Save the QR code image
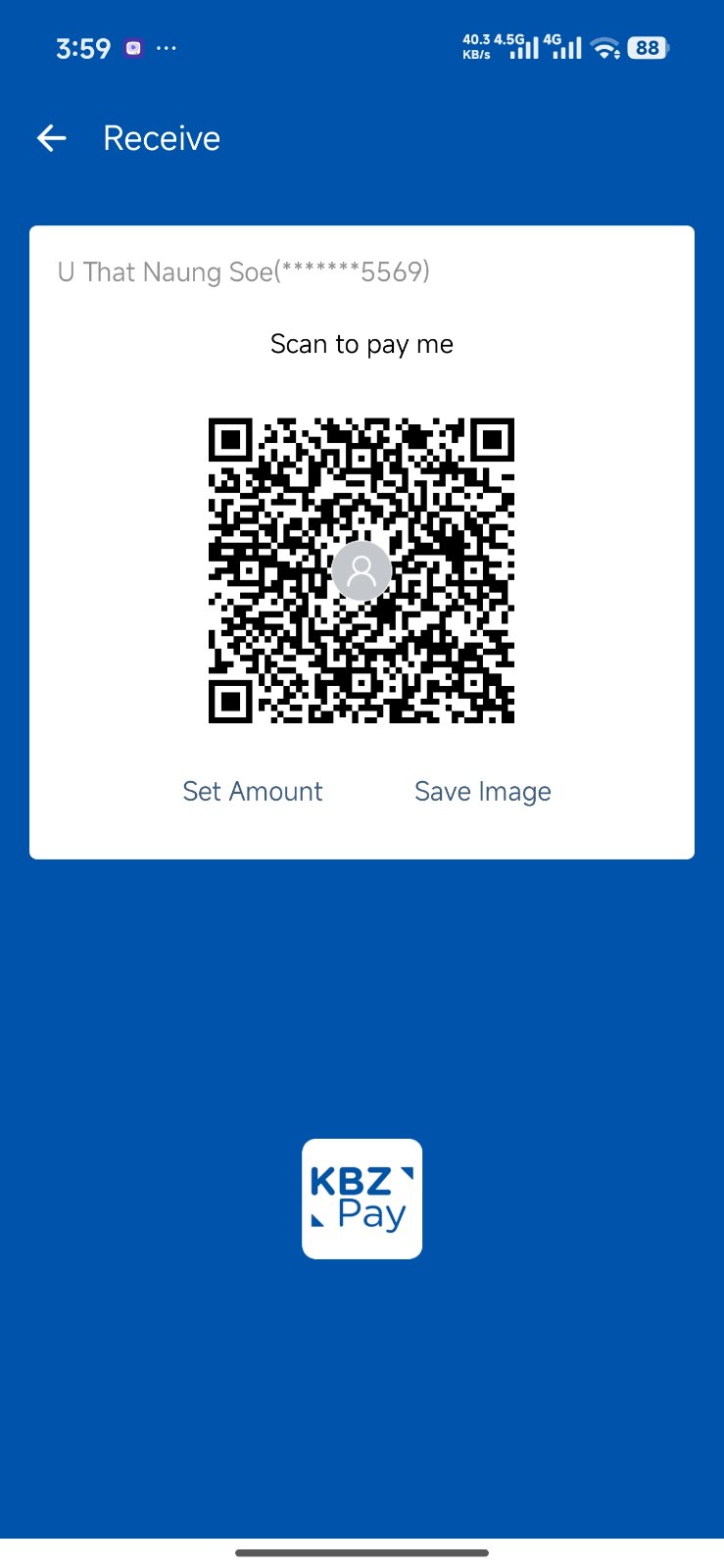The height and width of the screenshot is (1568, 724). [482, 792]
